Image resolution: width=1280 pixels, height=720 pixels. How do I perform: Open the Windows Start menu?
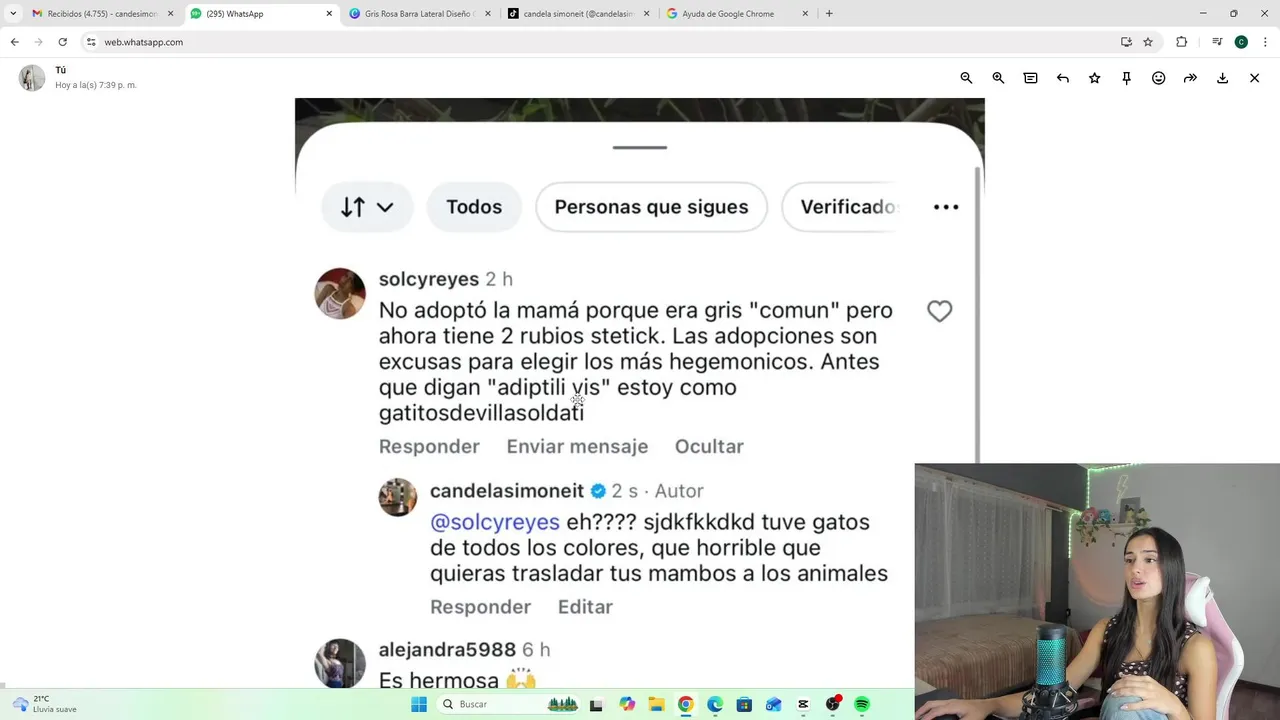point(419,704)
